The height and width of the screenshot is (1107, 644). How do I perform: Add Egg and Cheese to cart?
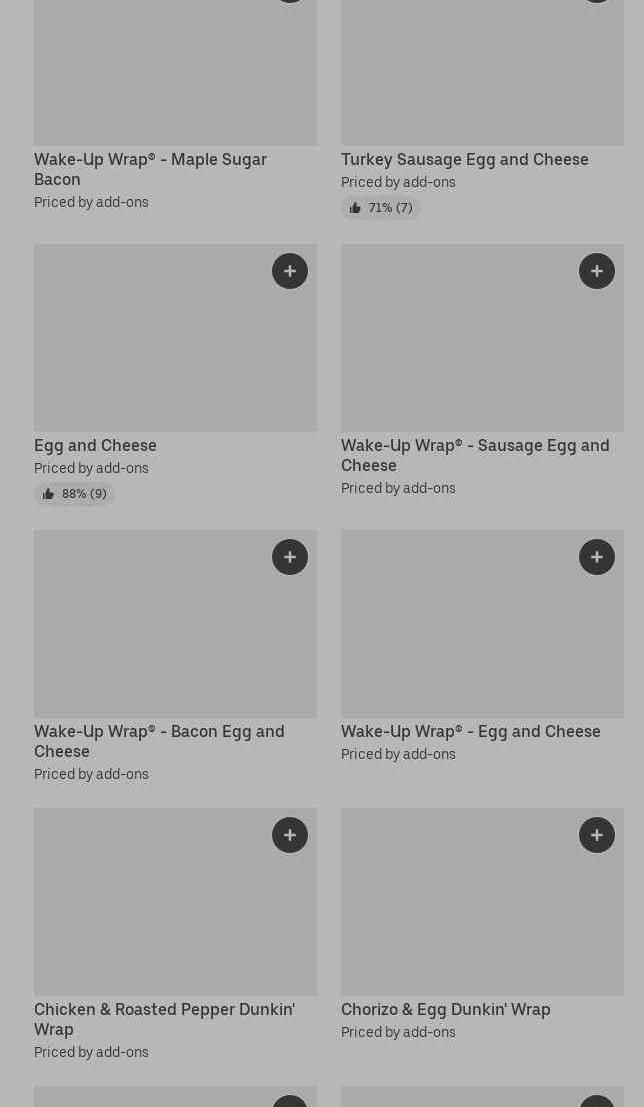[x=290, y=271]
